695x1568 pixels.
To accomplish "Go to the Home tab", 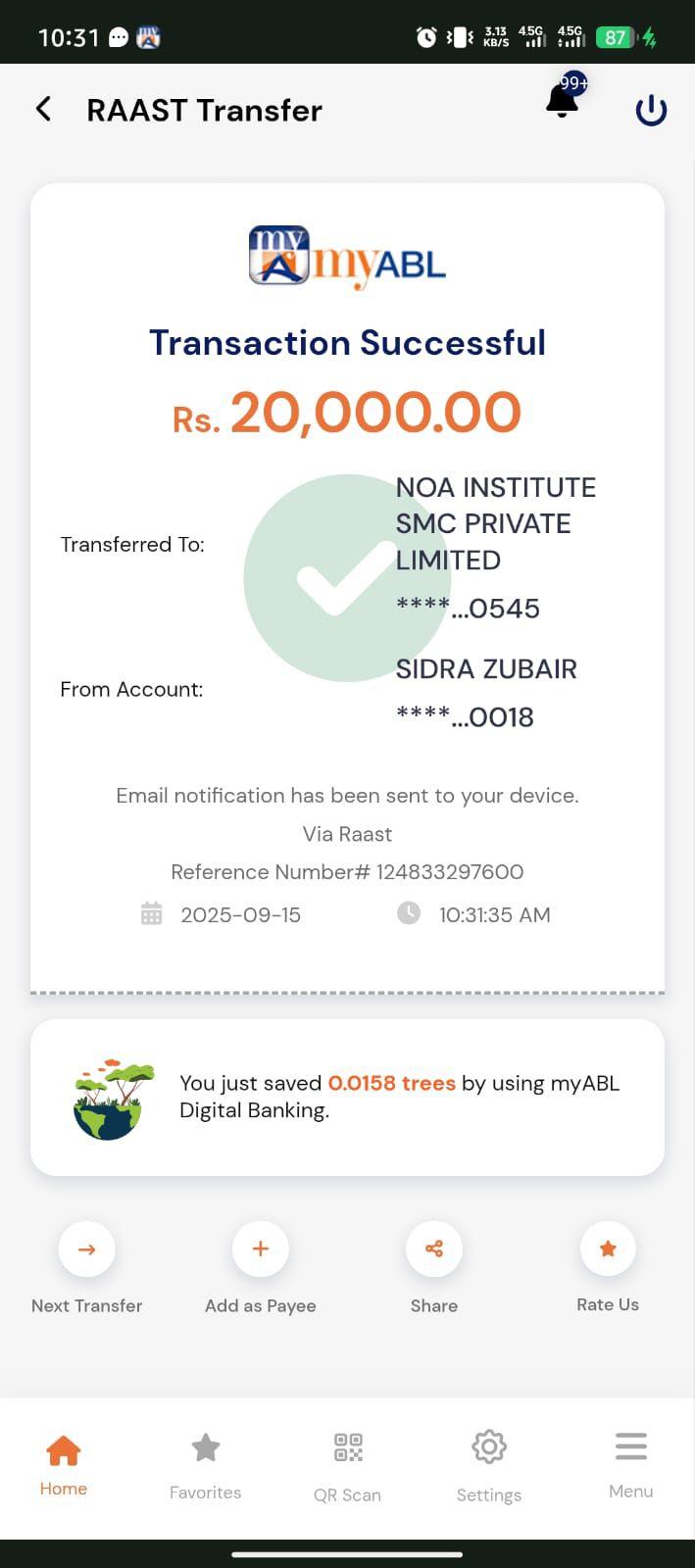I will tap(64, 1464).
